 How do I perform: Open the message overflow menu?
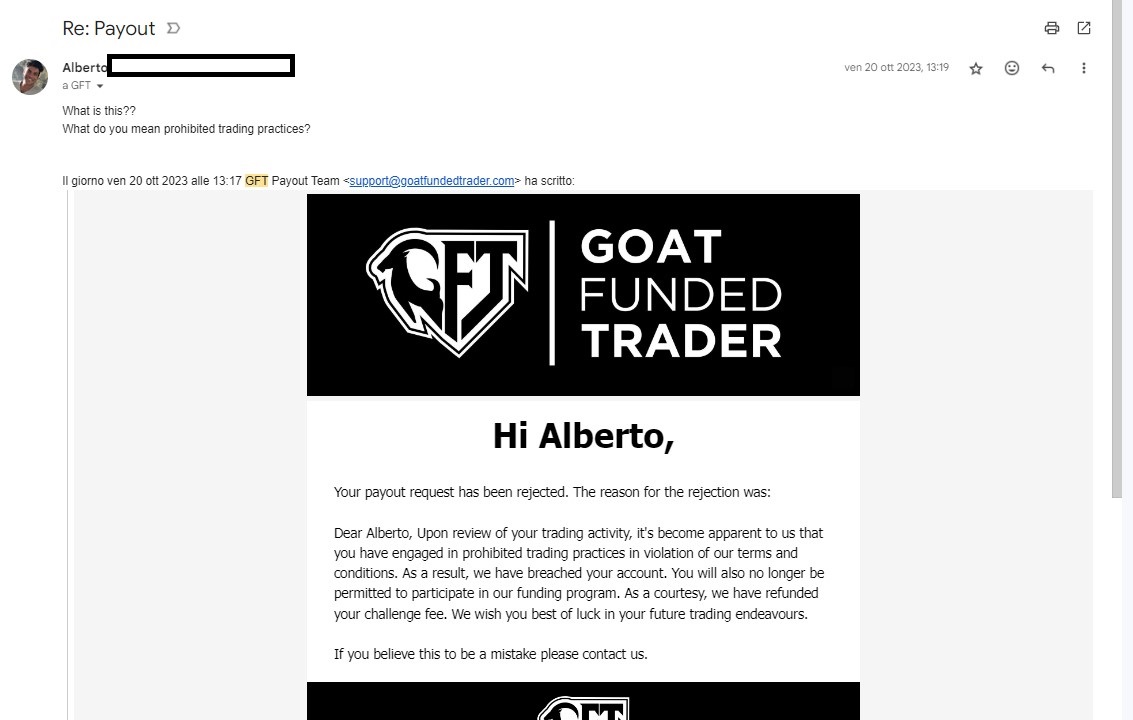pos(1084,68)
